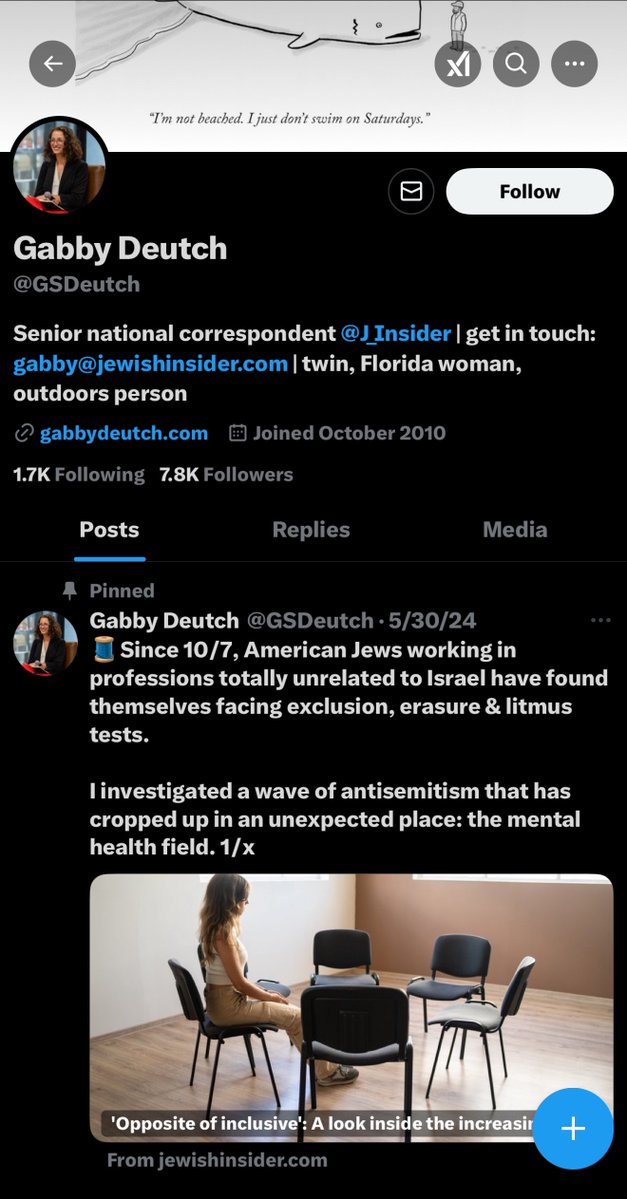Image resolution: width=627 pixels, height=1199 pixels.
Task: Open the pinned post's more options menu
Action: point(600,620)
